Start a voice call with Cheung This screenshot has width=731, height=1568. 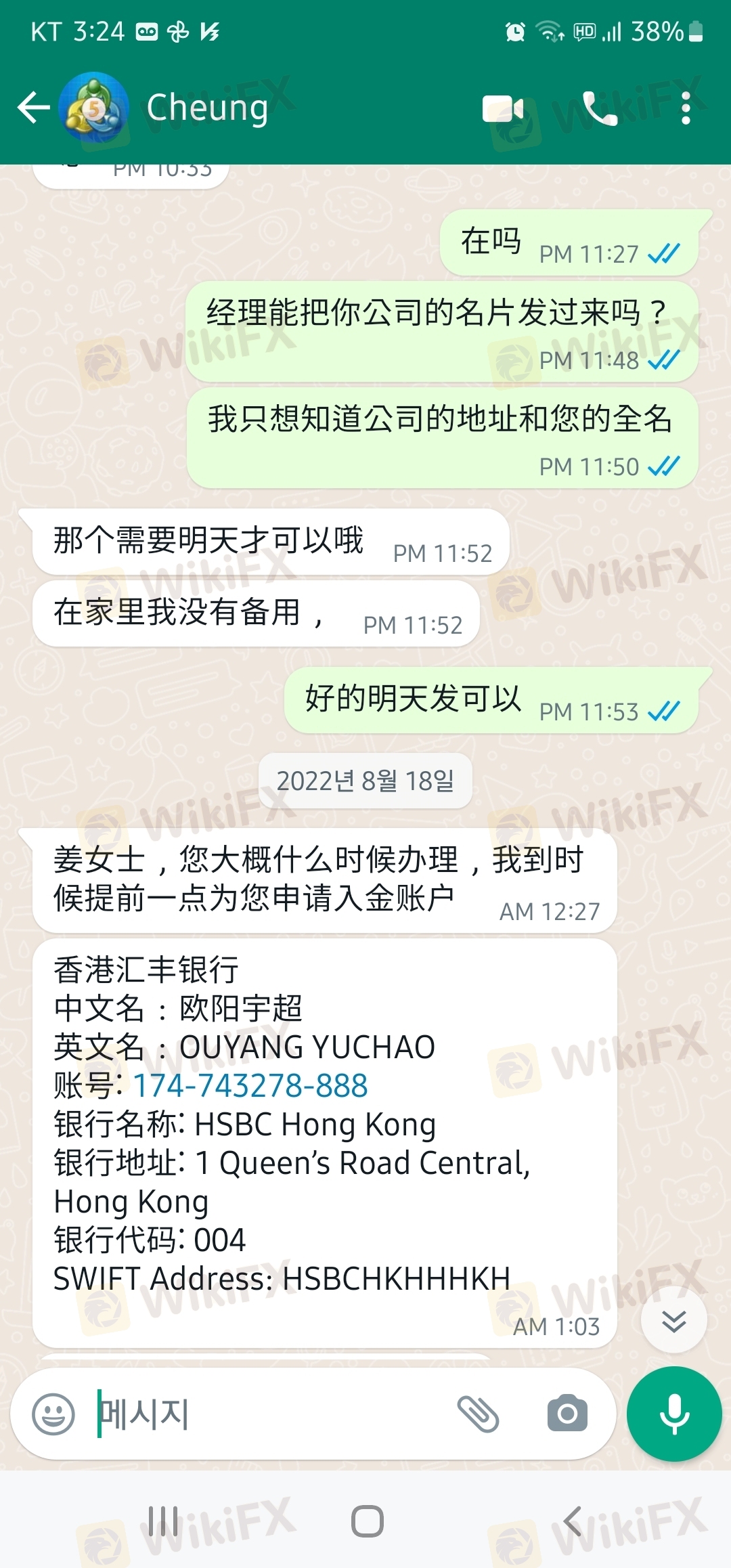[600, 108]
